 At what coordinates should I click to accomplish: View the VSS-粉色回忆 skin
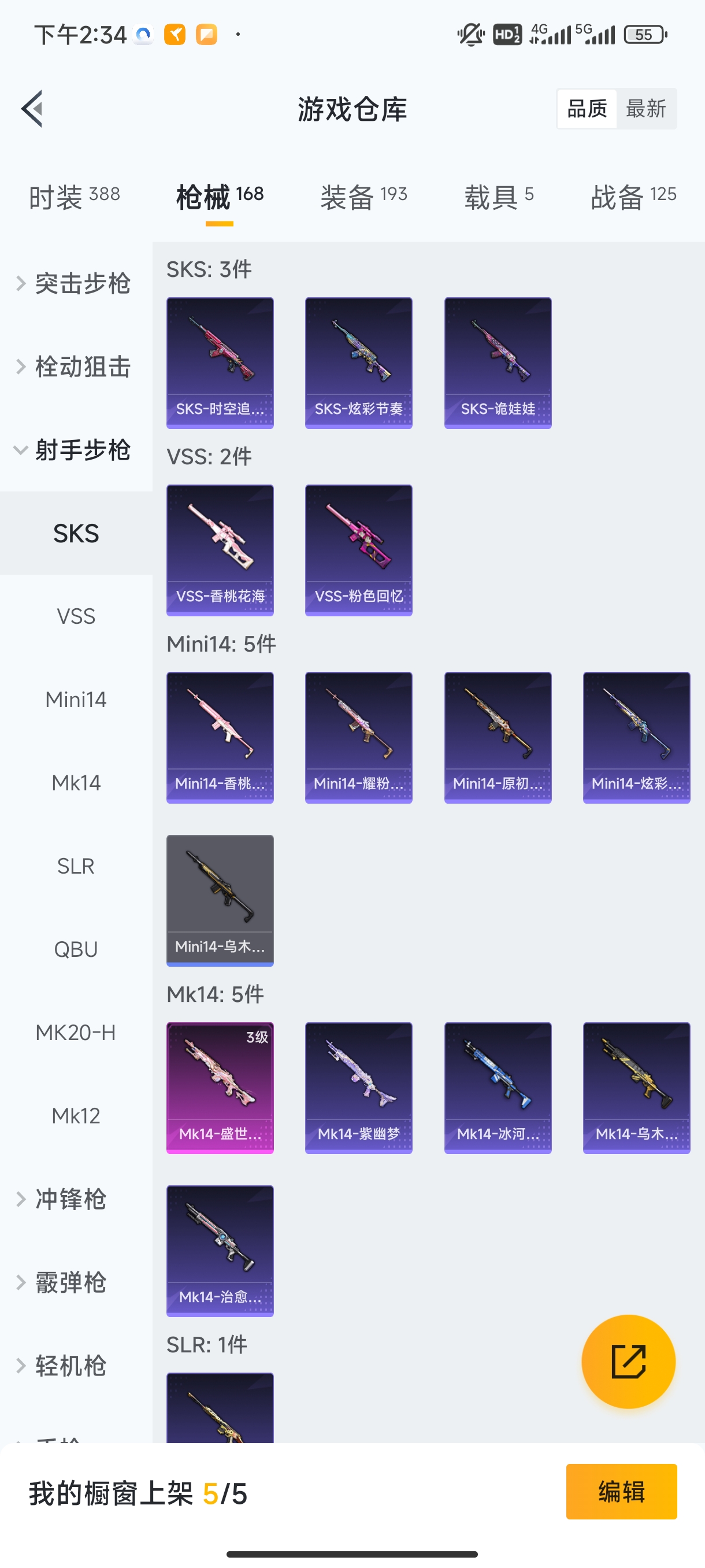click(358, 550)
